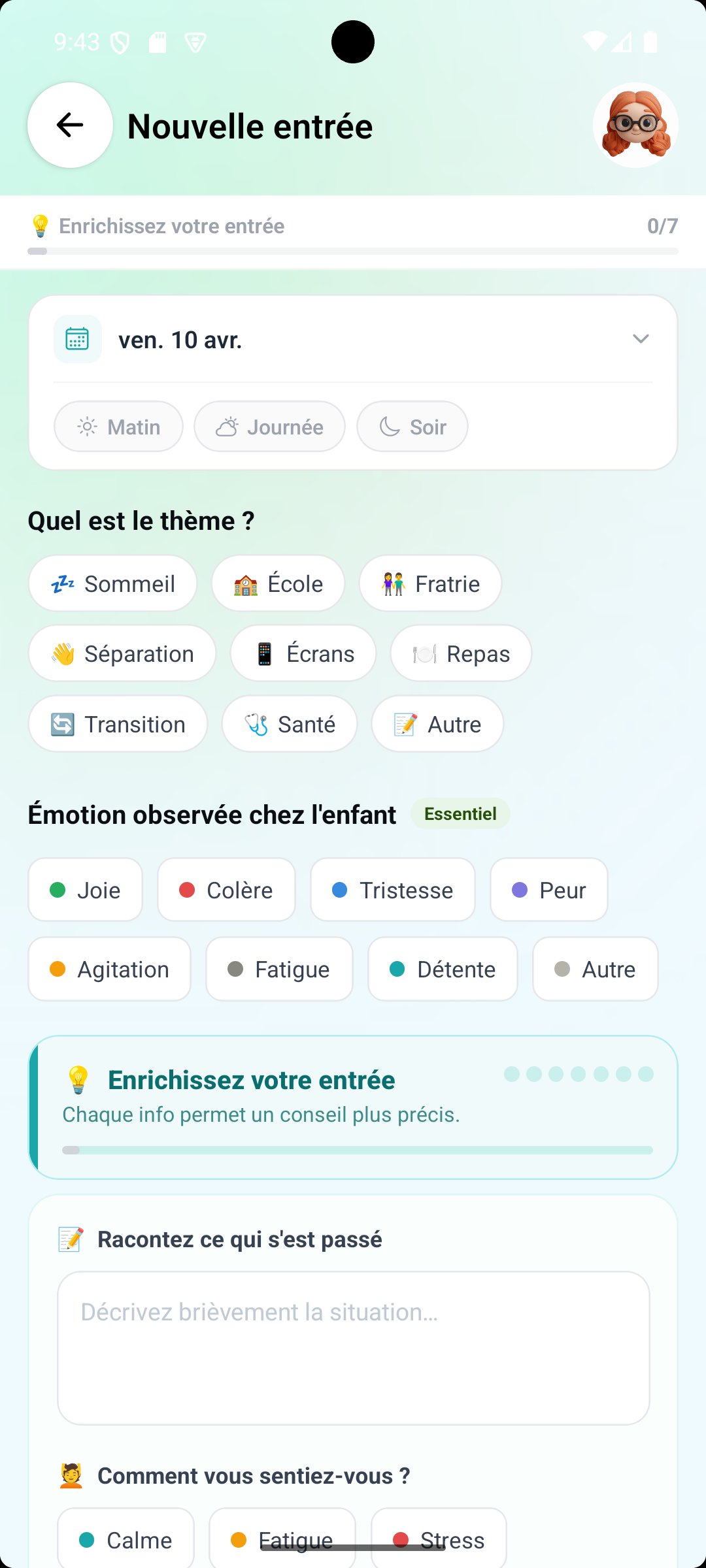Tap the back arrow to leave Nouvelle entrée
The height and width of the screenshot is (1568, 706).
click(x=69, y=125)
